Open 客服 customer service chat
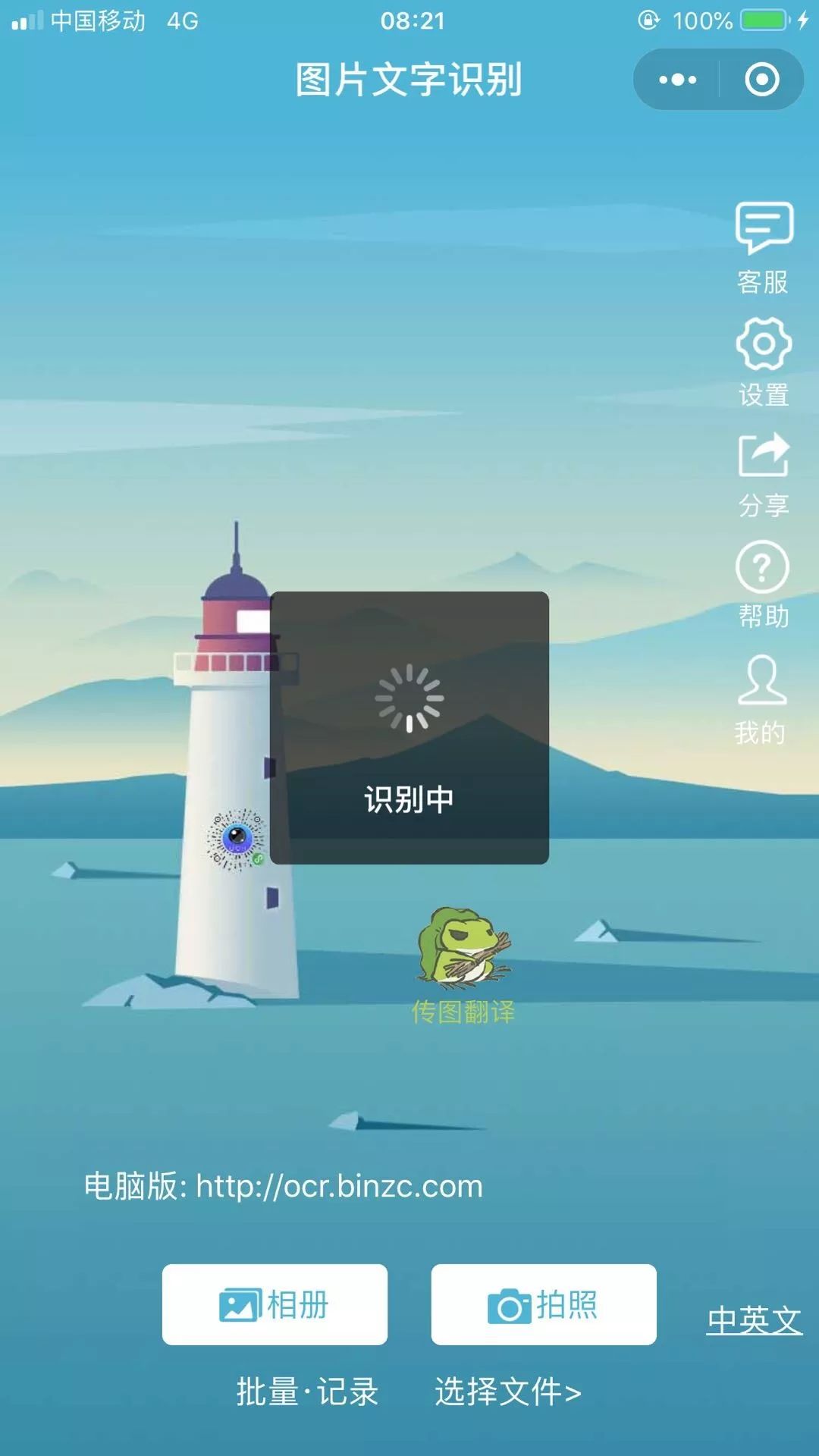The height and width of the screenshot is (1456, 819). point(764,248)
